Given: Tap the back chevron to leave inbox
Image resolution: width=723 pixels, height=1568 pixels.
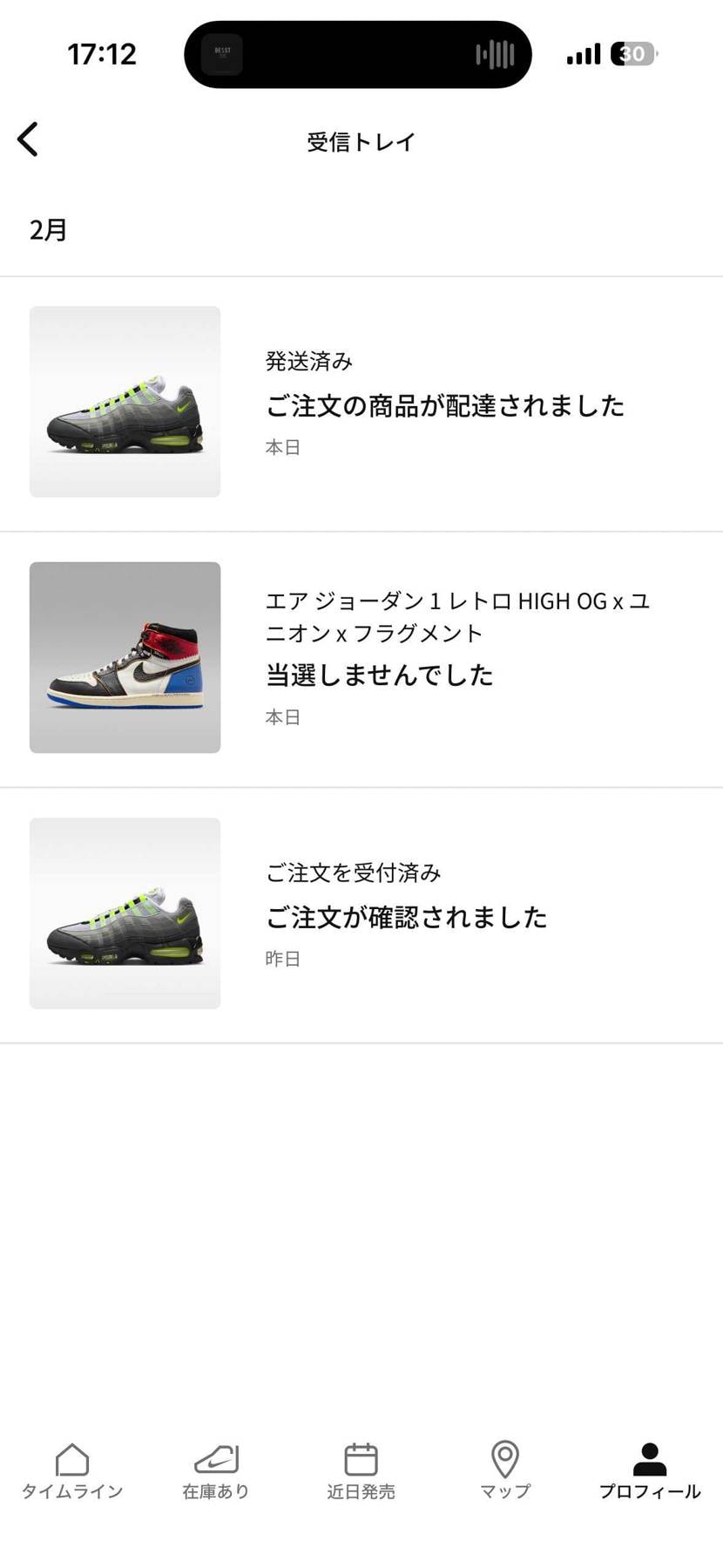Looking at the screenshot, I should [x=28, y=139].
